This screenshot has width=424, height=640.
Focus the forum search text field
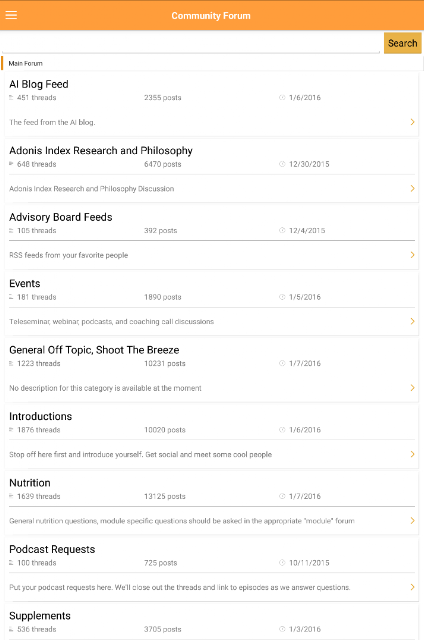click(191, 43)
